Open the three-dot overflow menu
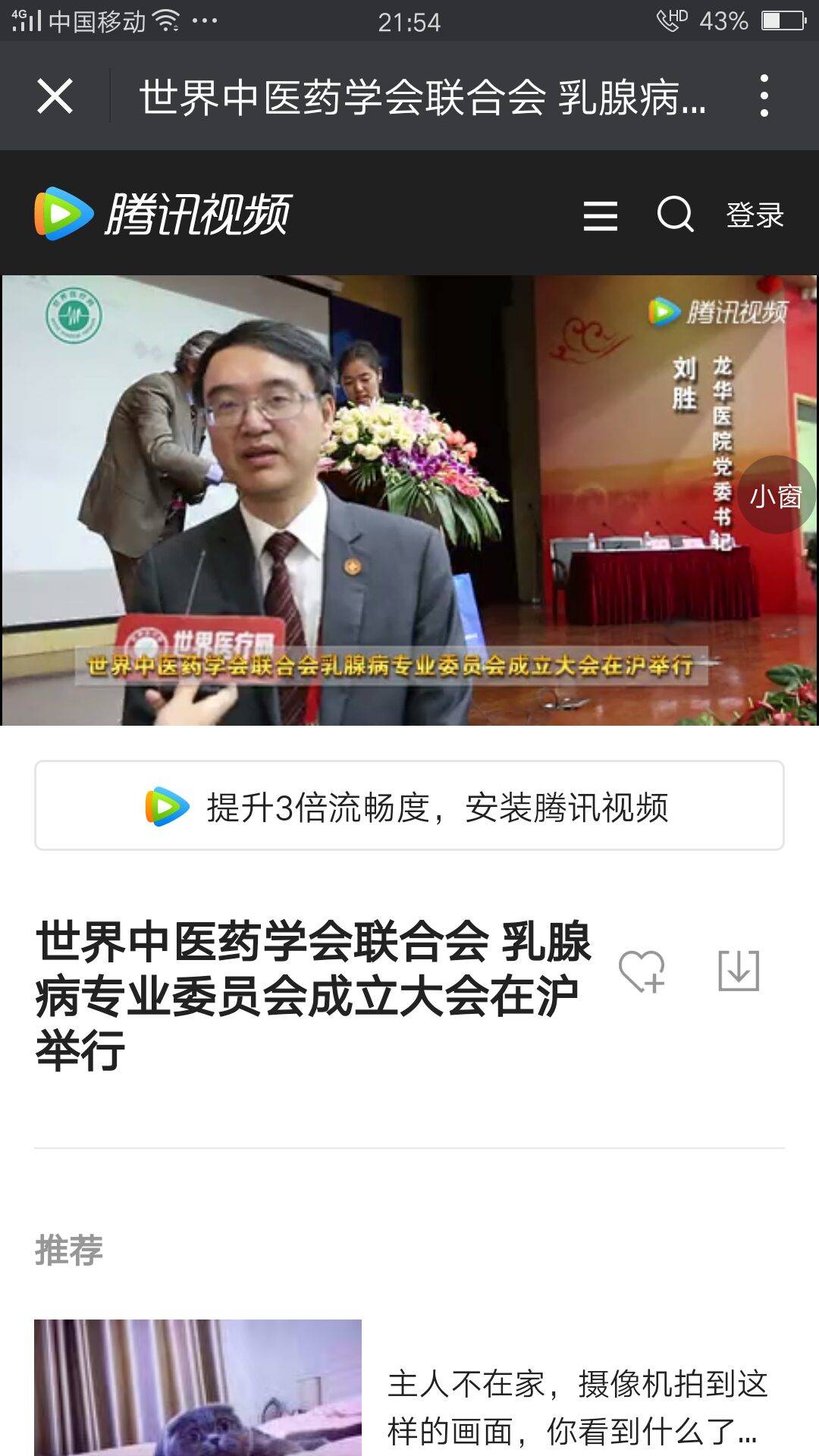This screenshot has height=1456, width=819. [764, 96]
